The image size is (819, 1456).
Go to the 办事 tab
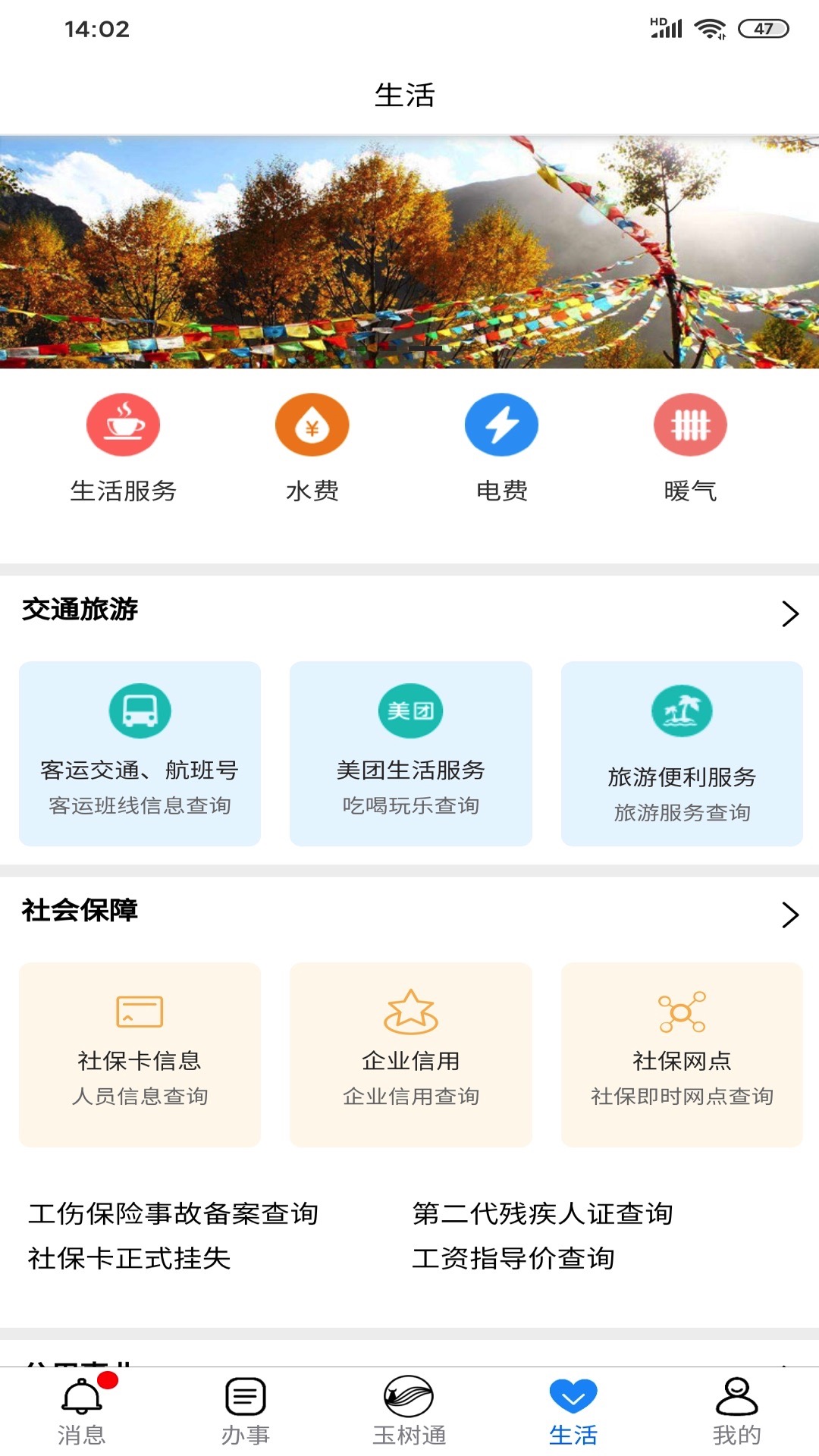[246, 1412]
